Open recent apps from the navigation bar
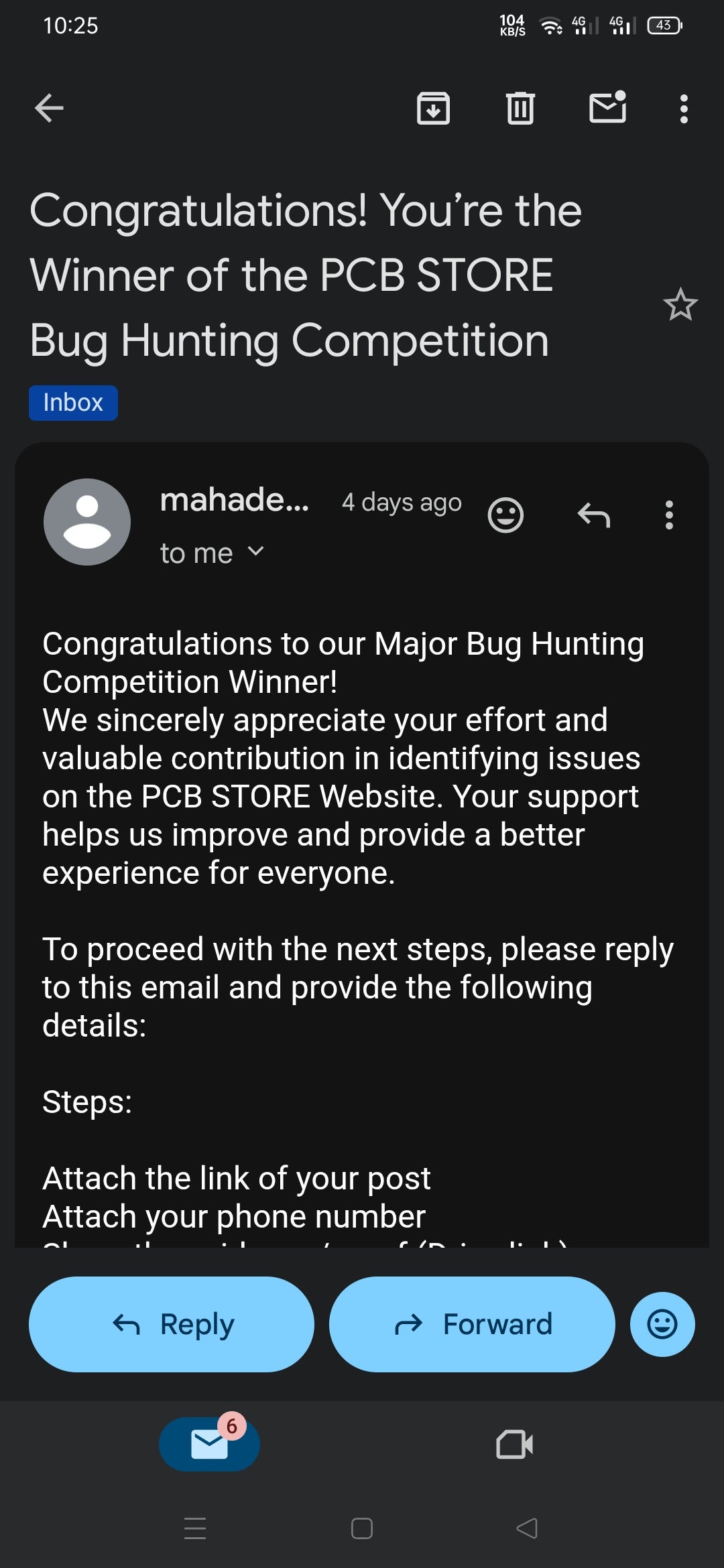 [x=195, y=1528]
